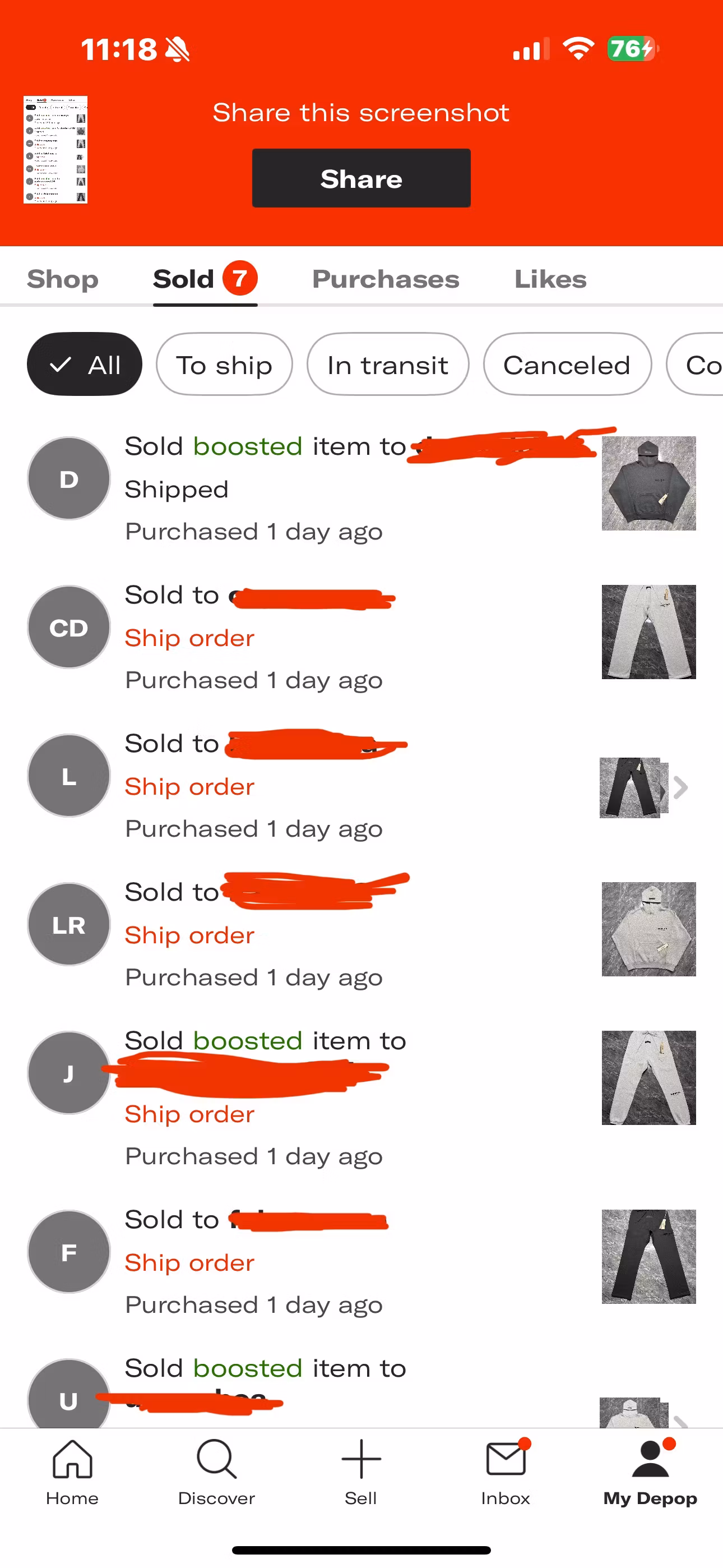Enable the Canceled filter

point(567,364)
